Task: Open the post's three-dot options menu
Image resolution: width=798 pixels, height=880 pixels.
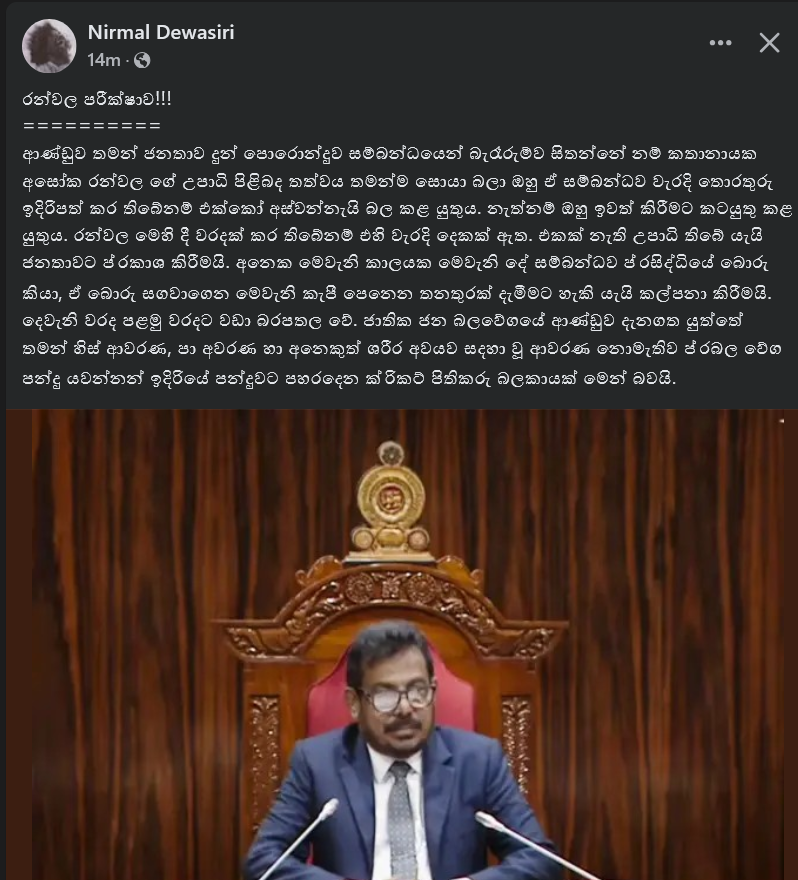Action: pyautogui.click(x=720, y=43)
